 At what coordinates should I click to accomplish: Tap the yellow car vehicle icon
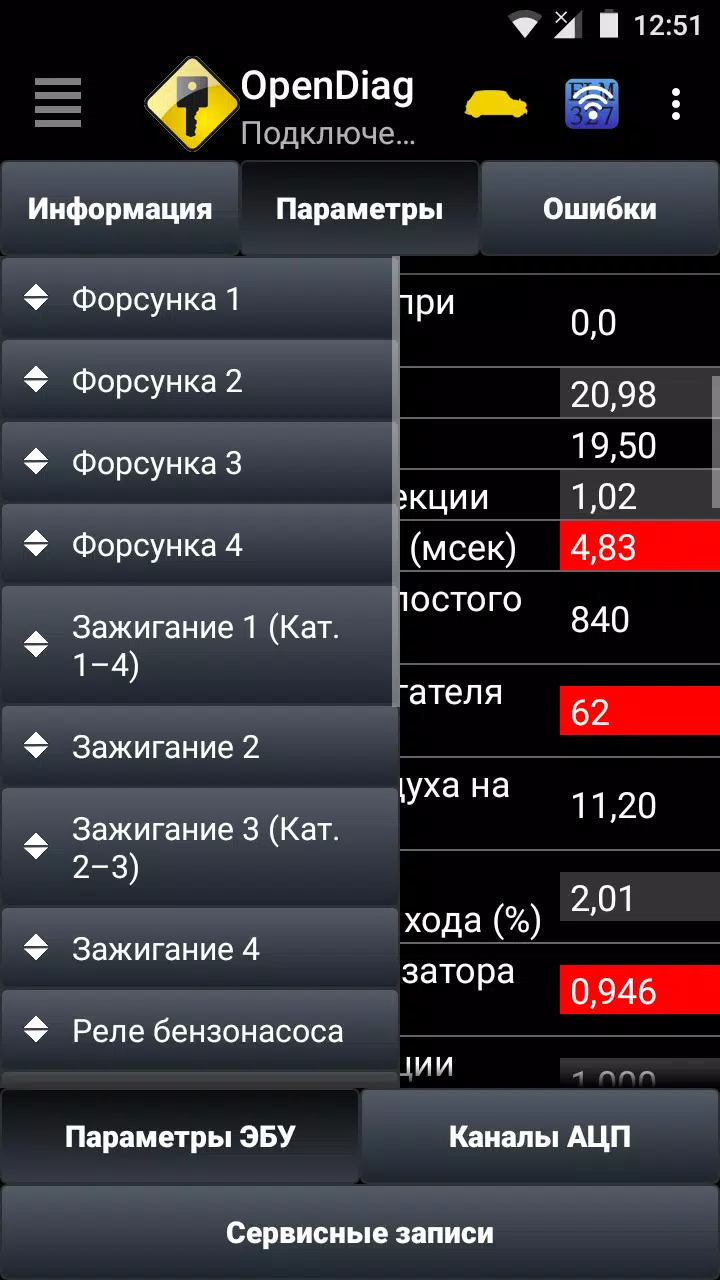tap(497, 105)
